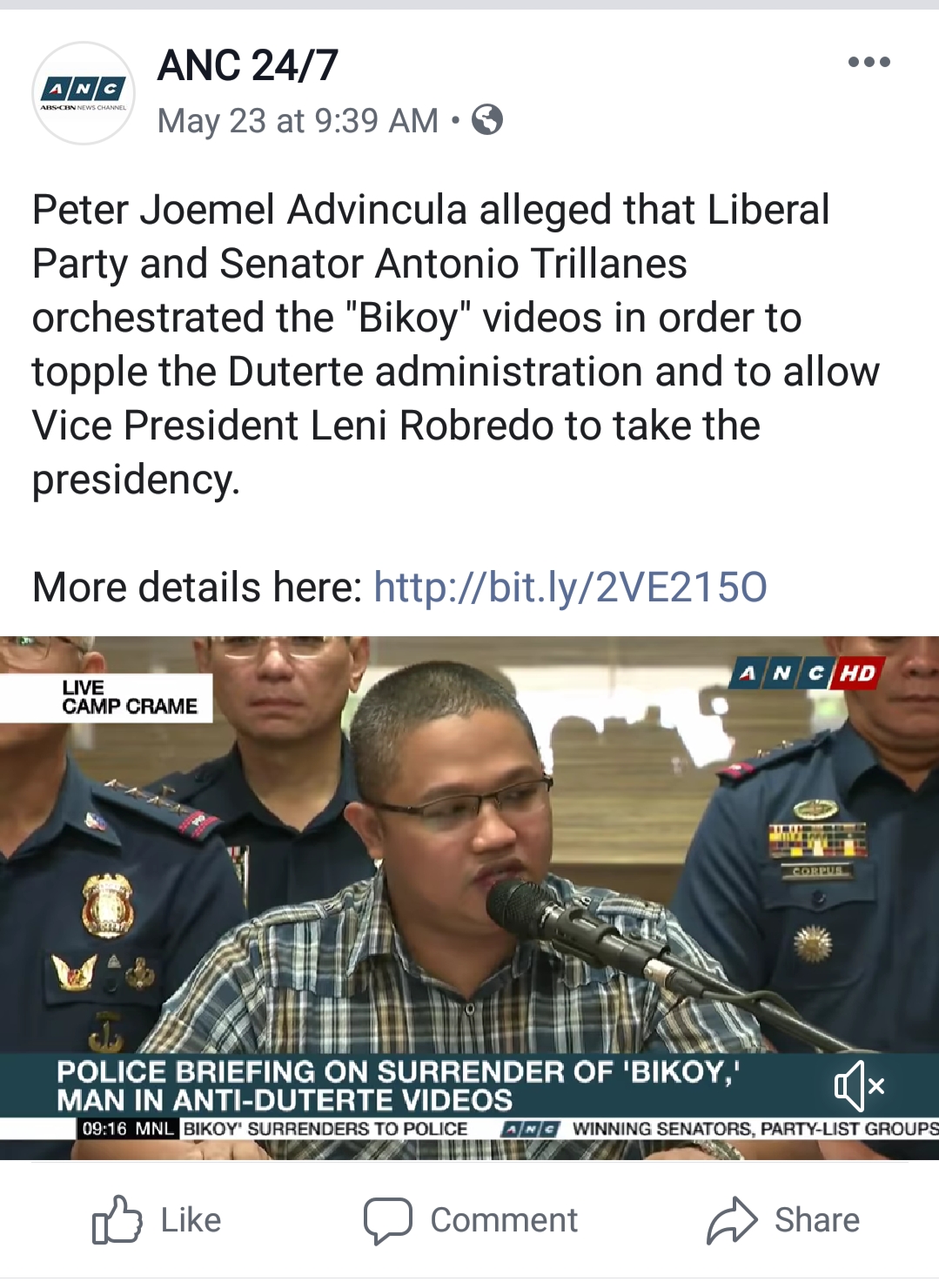This screenshot has height=1288, width=939.
Task: Open the bit.ly/2VE215O link
Action: (x=570, y=587)
